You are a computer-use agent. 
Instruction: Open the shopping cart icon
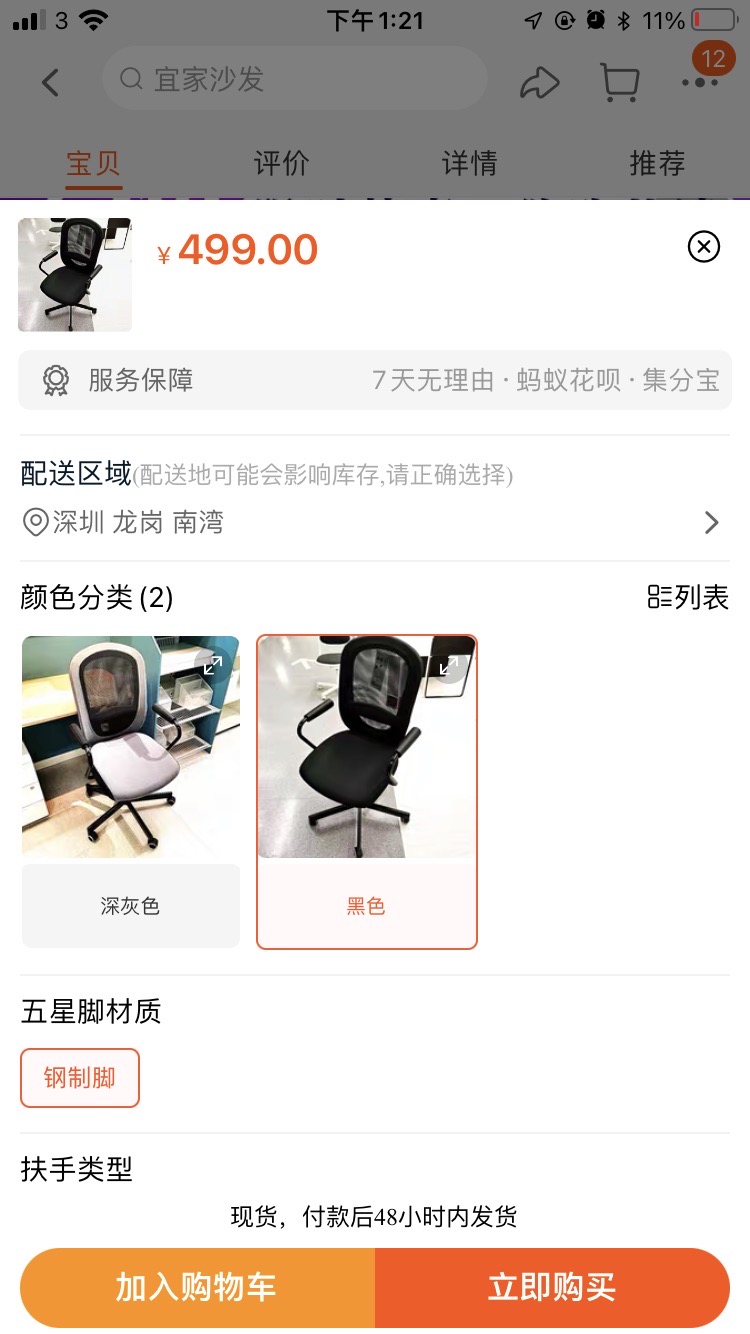point(619,82)
